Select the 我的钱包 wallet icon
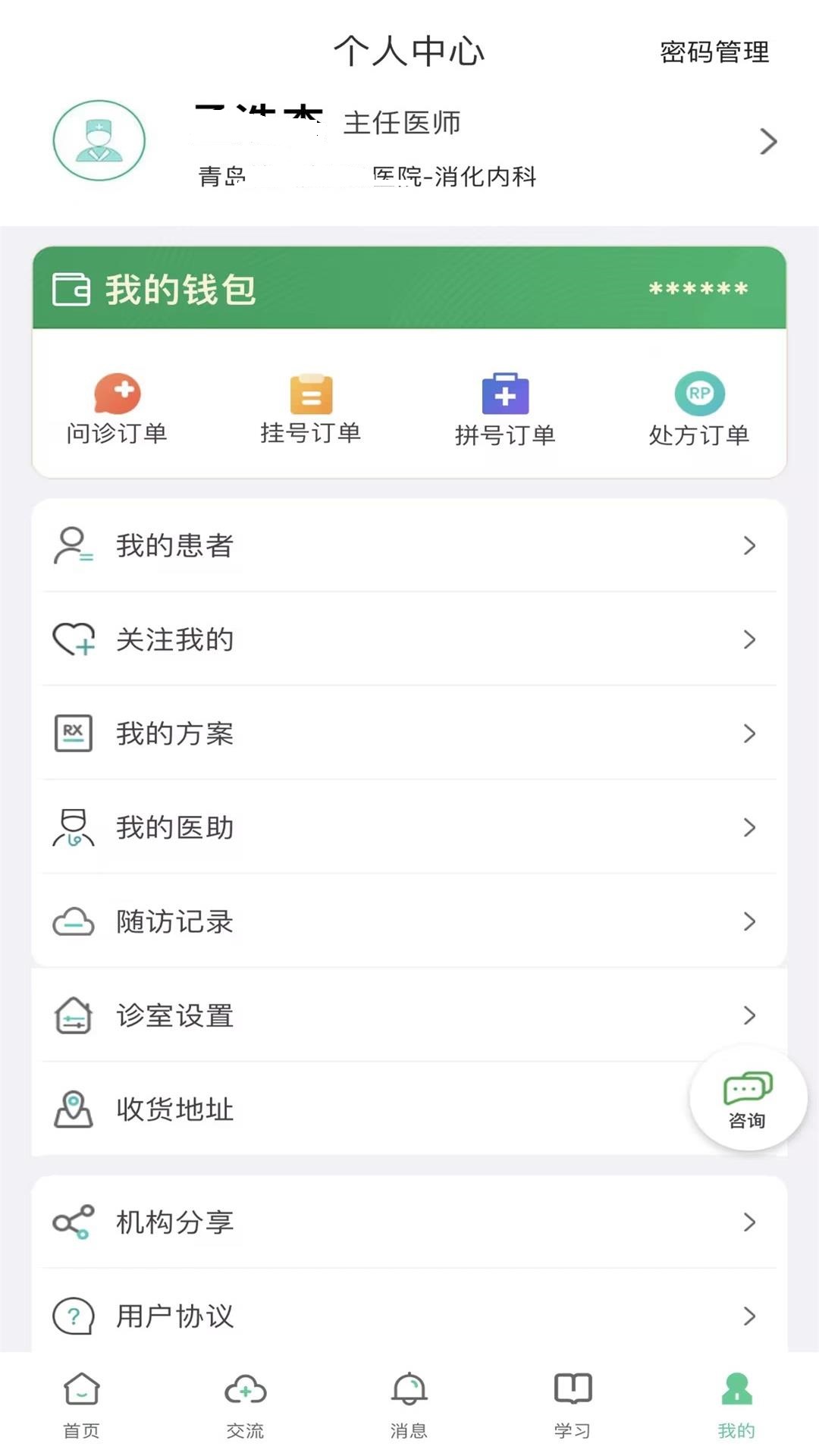This screenshot has width=819, height=1456. pyautogui.click(x=69, y=289)
